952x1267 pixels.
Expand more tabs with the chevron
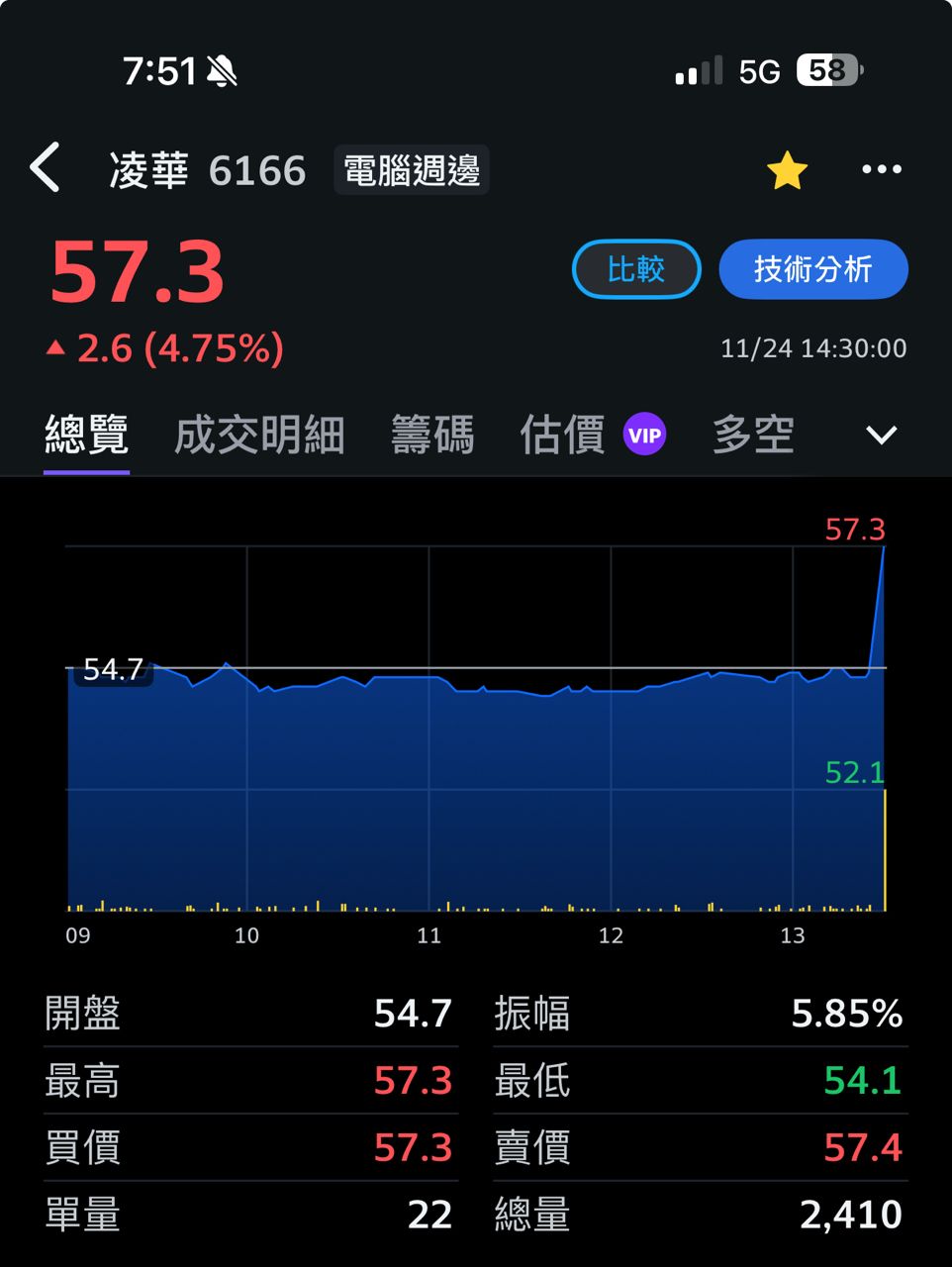pos(881,436)
